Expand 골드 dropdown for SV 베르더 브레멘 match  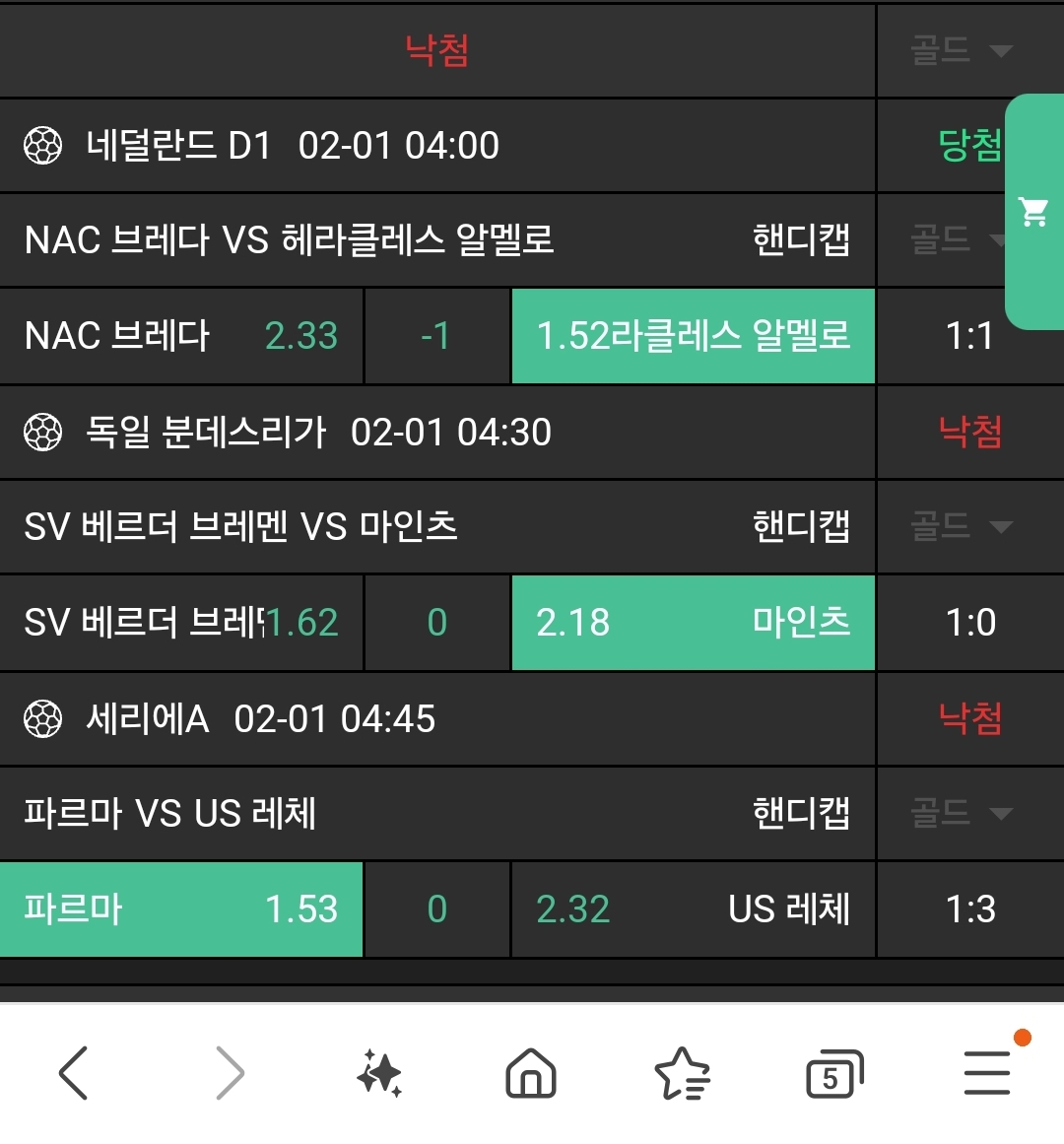tap(961, 526)
